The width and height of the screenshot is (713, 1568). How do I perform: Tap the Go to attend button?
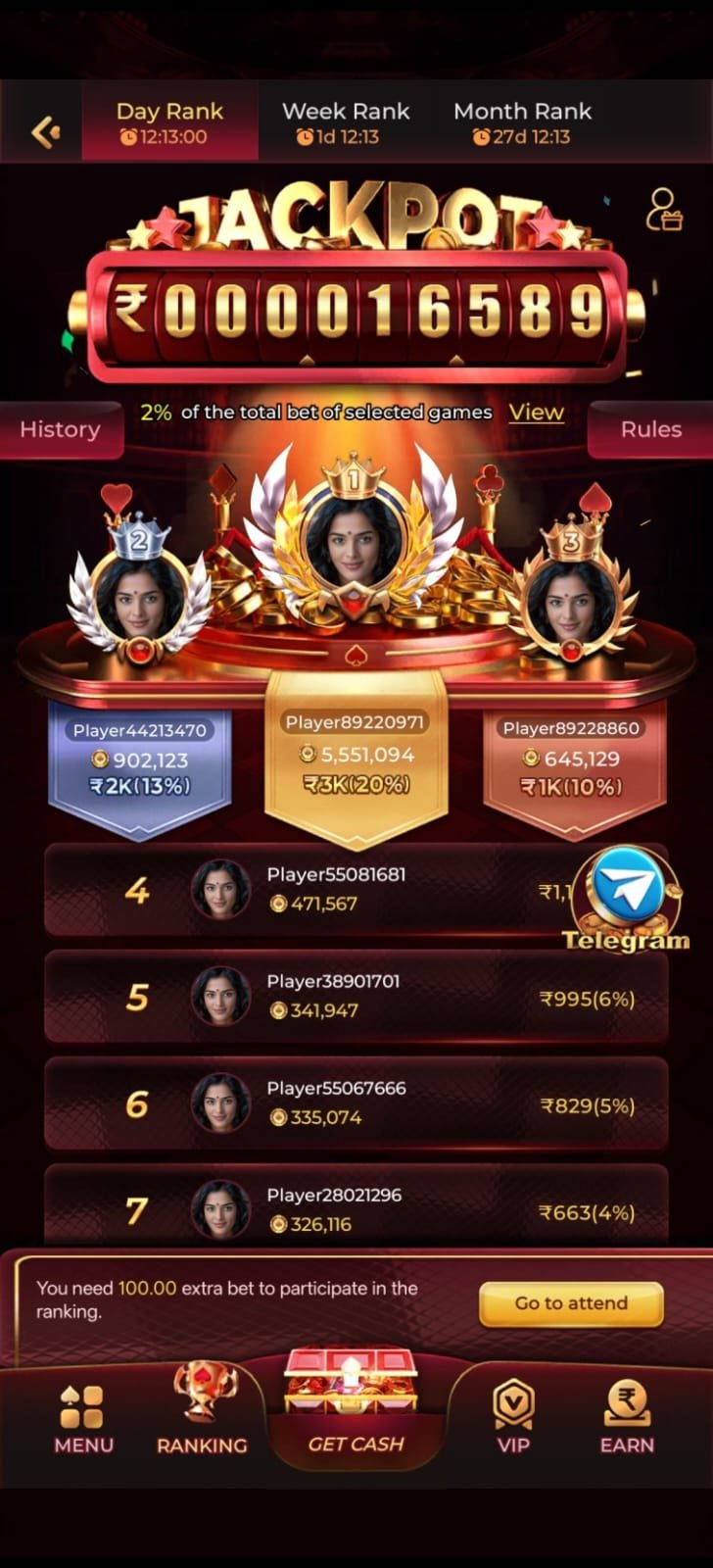pos(571,1303)
